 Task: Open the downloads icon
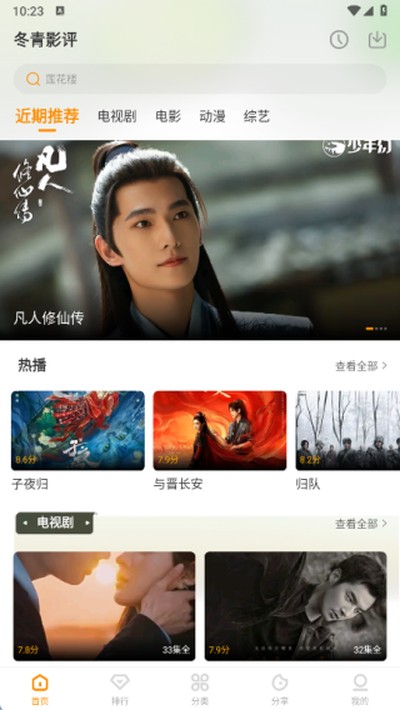point(377,40)
